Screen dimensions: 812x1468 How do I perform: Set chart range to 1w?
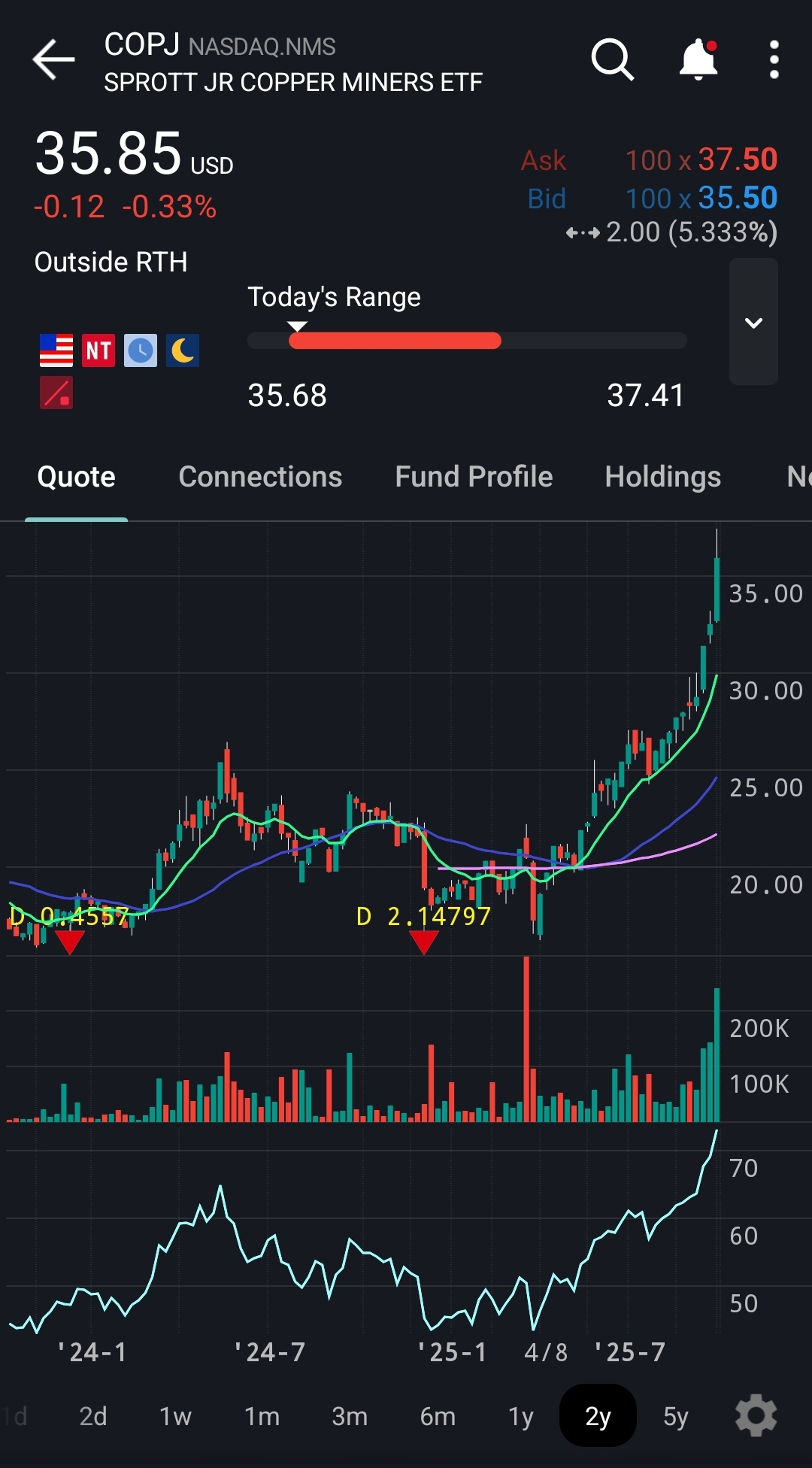click(175, 1416)
